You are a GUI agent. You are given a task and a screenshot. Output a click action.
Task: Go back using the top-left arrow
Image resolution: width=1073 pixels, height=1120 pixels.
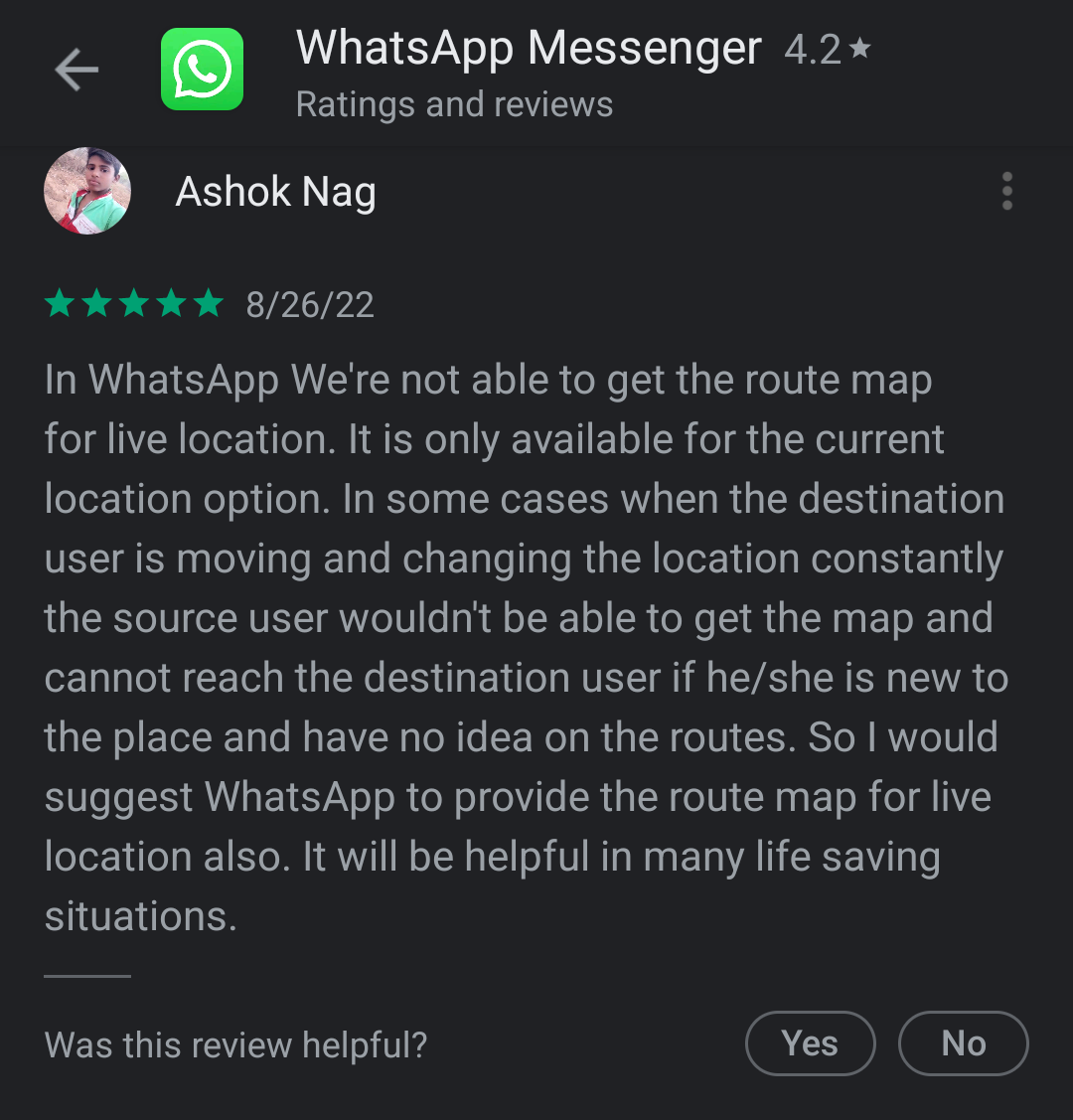pos(77,71)
